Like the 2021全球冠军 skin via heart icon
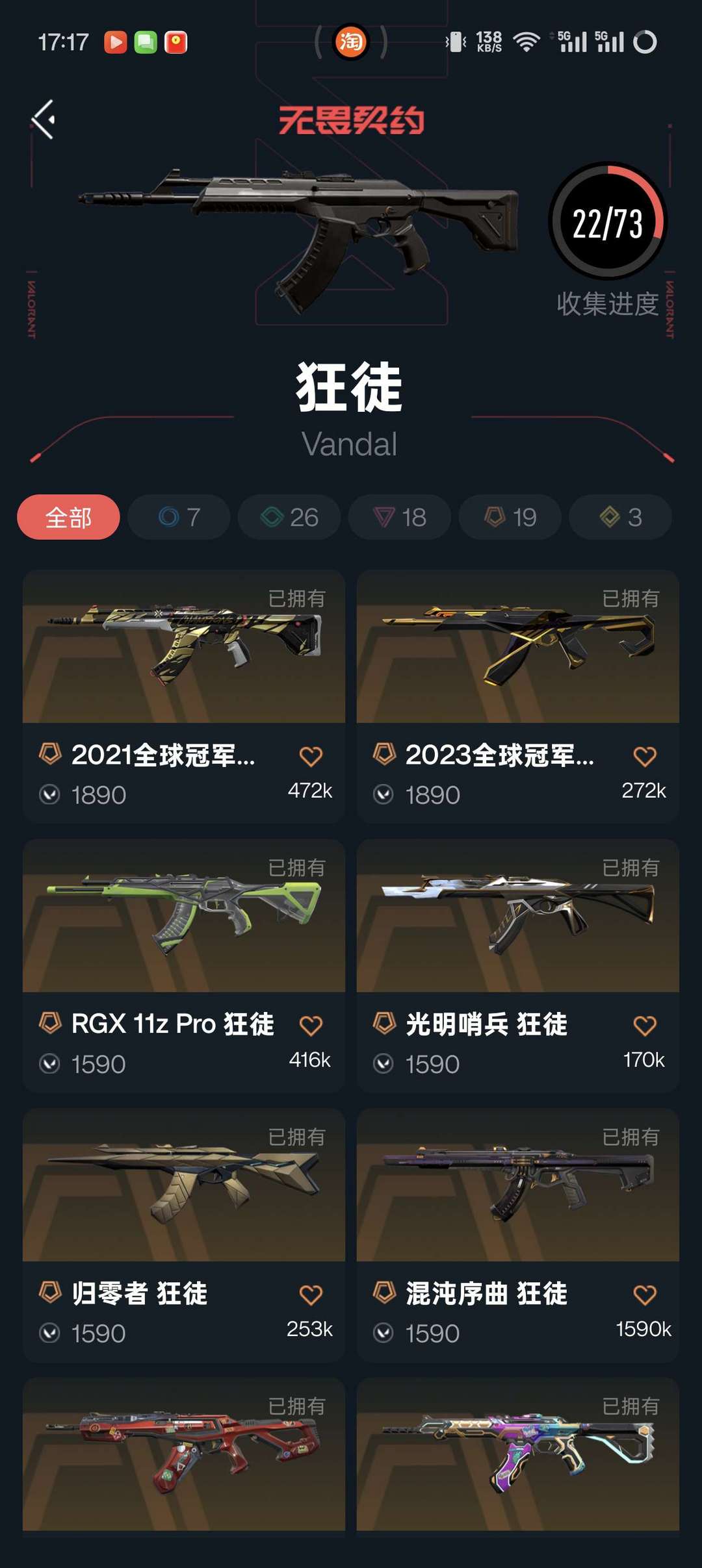The height and width of the screenshot is (1568, 702). (311, 756)
